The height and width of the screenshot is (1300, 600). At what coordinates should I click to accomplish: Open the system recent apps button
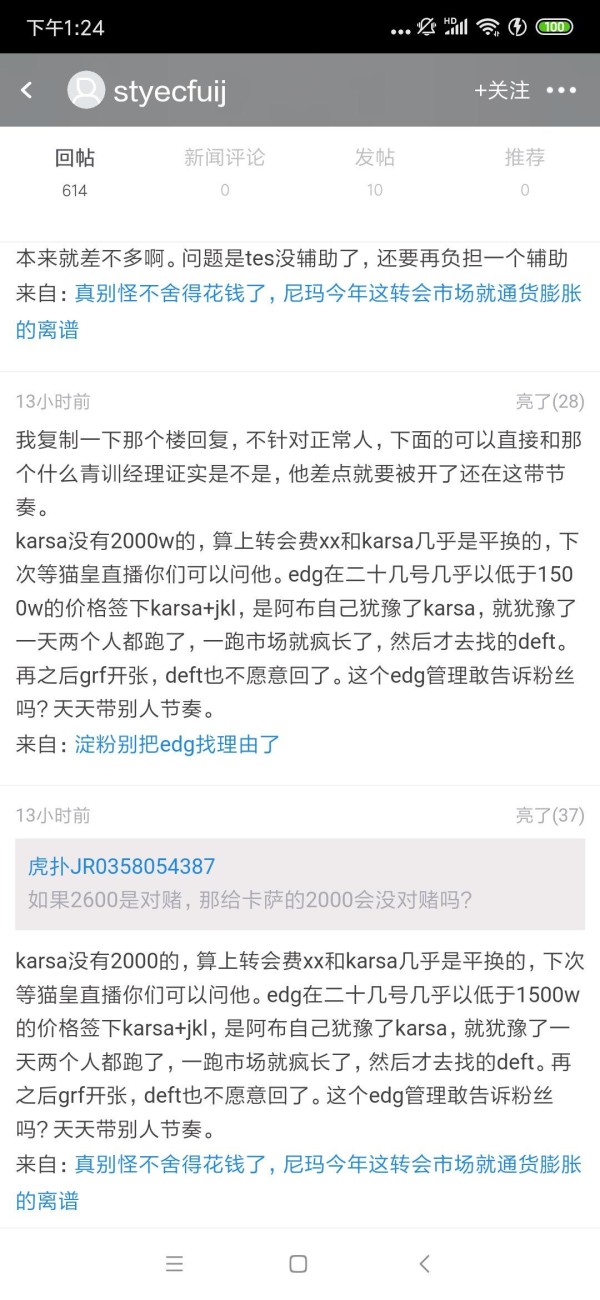click(x=174, y=1264)
